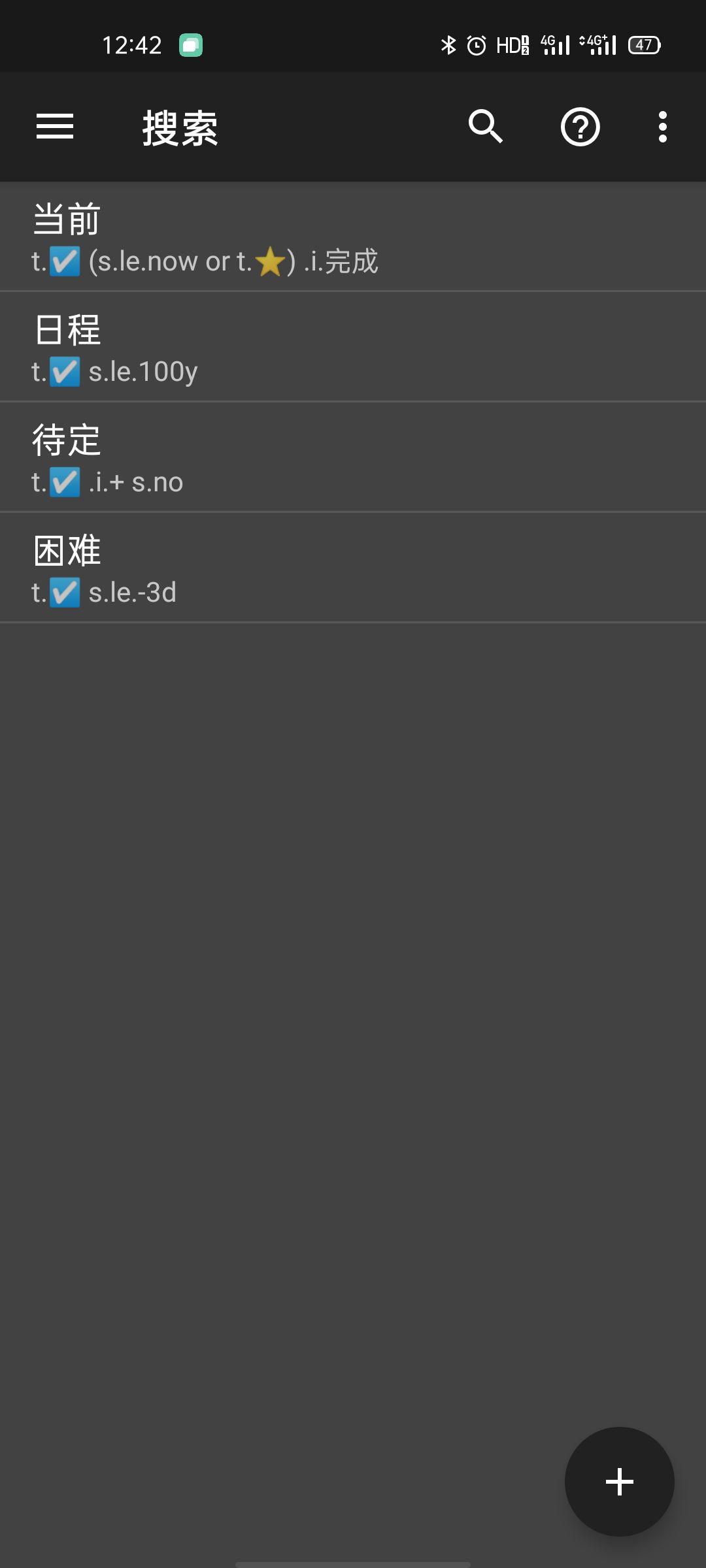Open the saved search 当前
Image resolution: width=706 pixels, height=1568 pixels.
coord(353,237)
